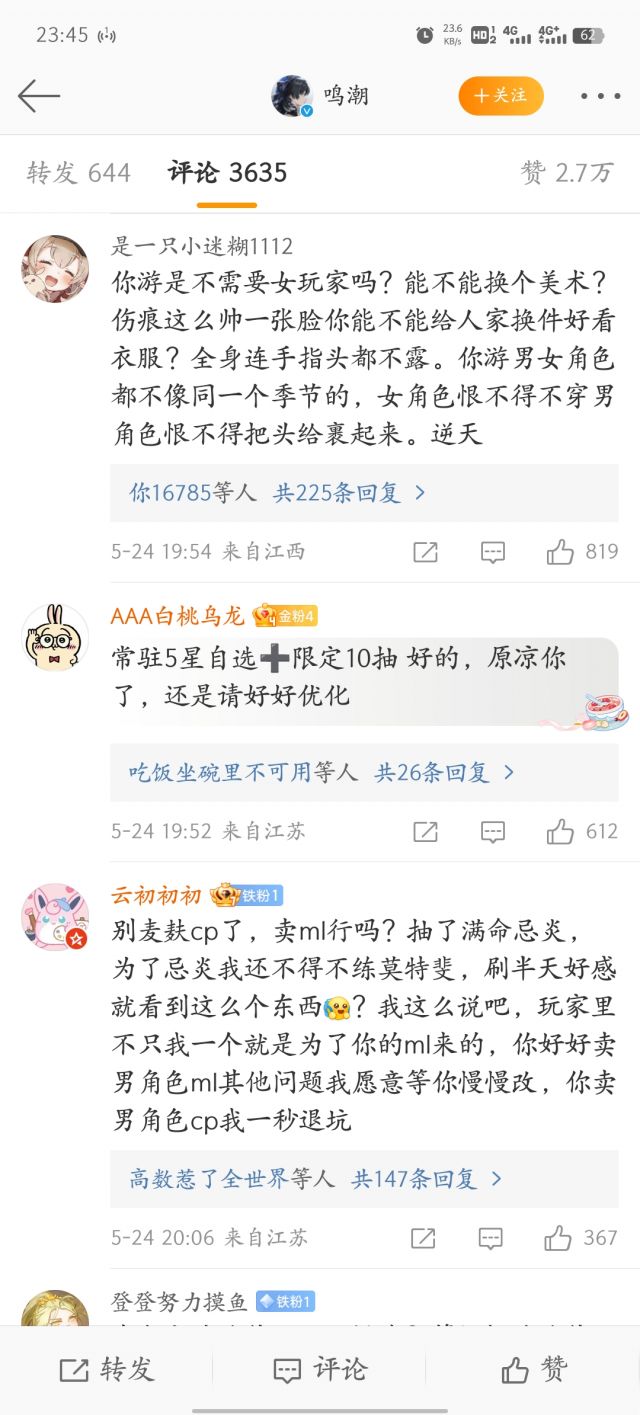
Task: Reply to 是一只小迷糊1112's comment
Action: coord(493,551)
